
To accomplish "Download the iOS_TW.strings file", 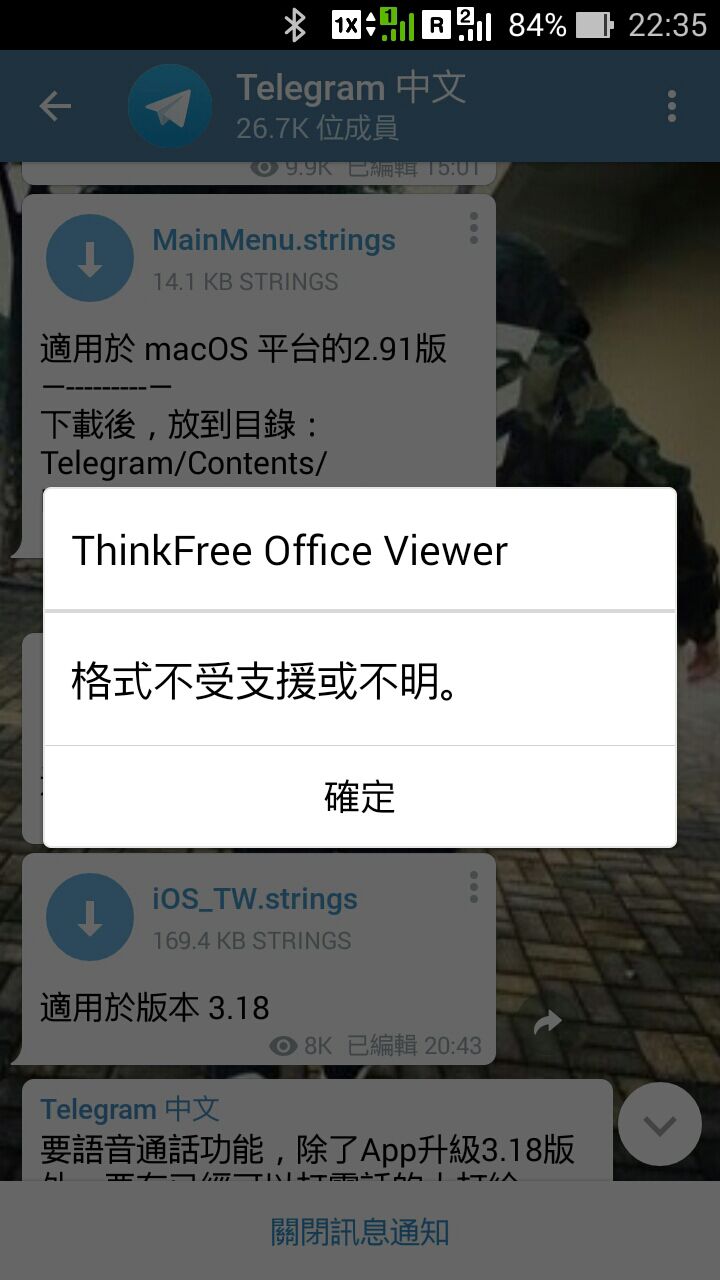I will click(90, 917).
